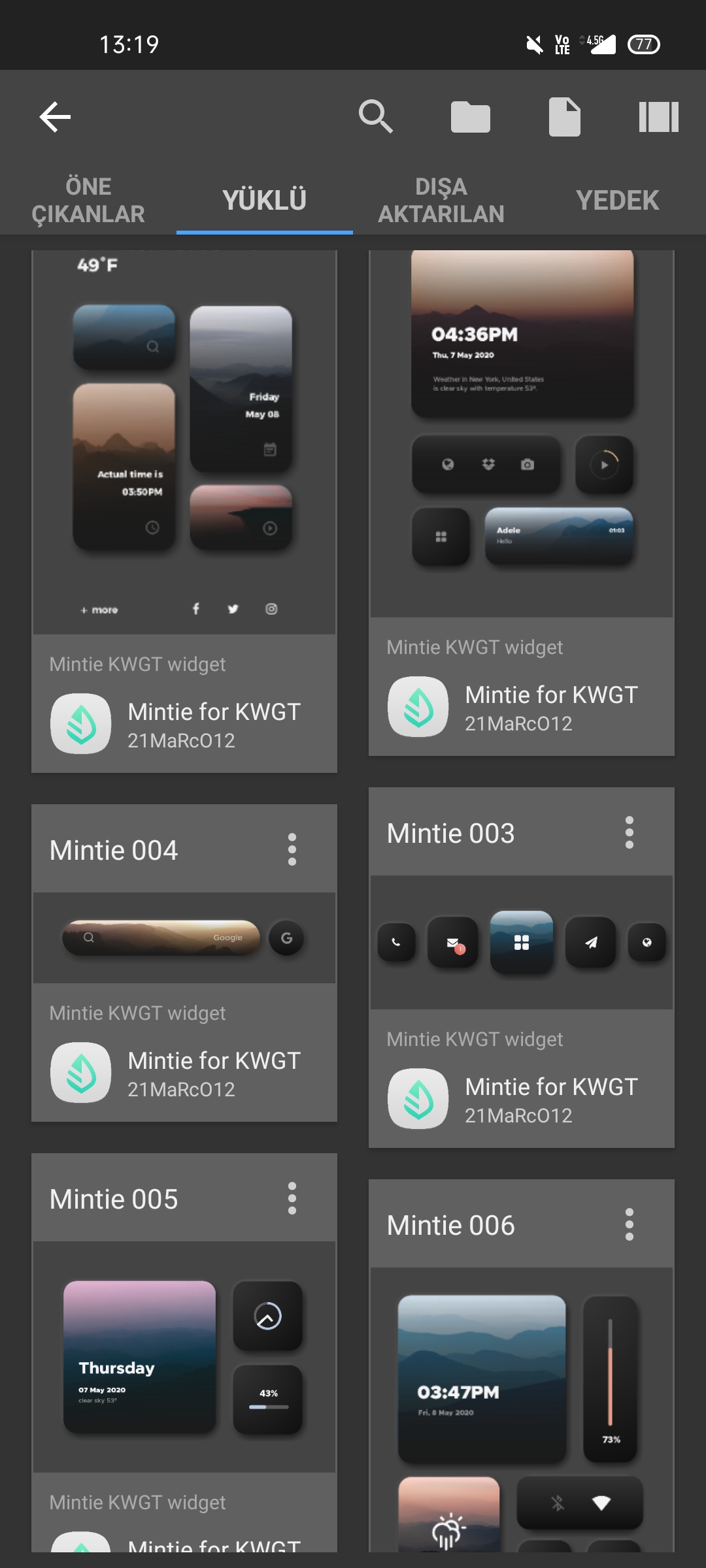Screen dimensions: 706x1568
Task: Open search with the magnifier icon
Action: pos(376,117)
